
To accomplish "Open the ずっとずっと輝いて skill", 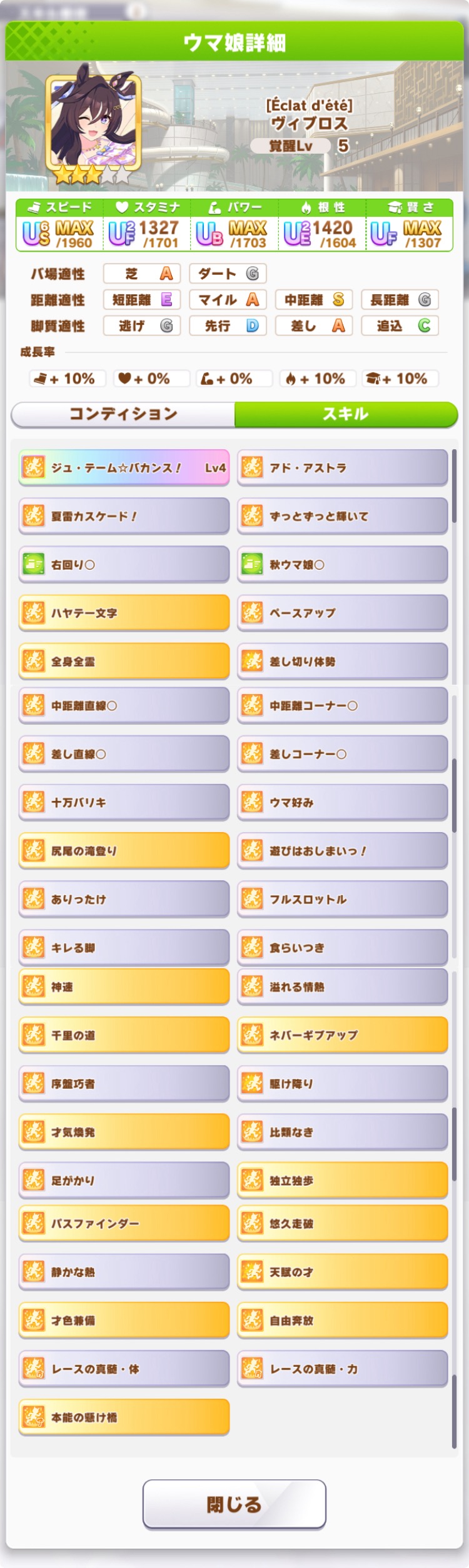I will point(342,516).
